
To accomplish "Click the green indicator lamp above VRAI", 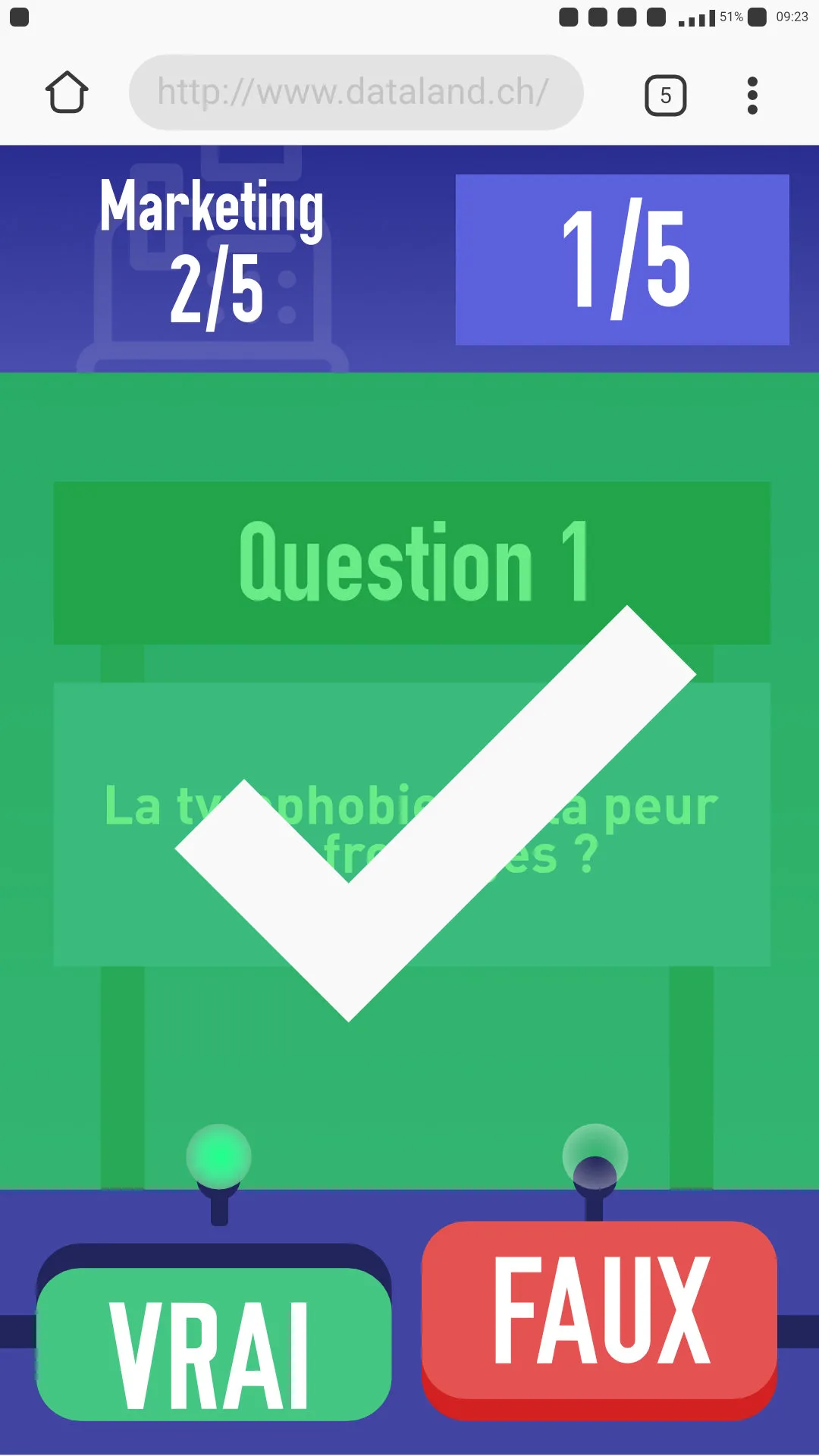I will pos(216,1155).
